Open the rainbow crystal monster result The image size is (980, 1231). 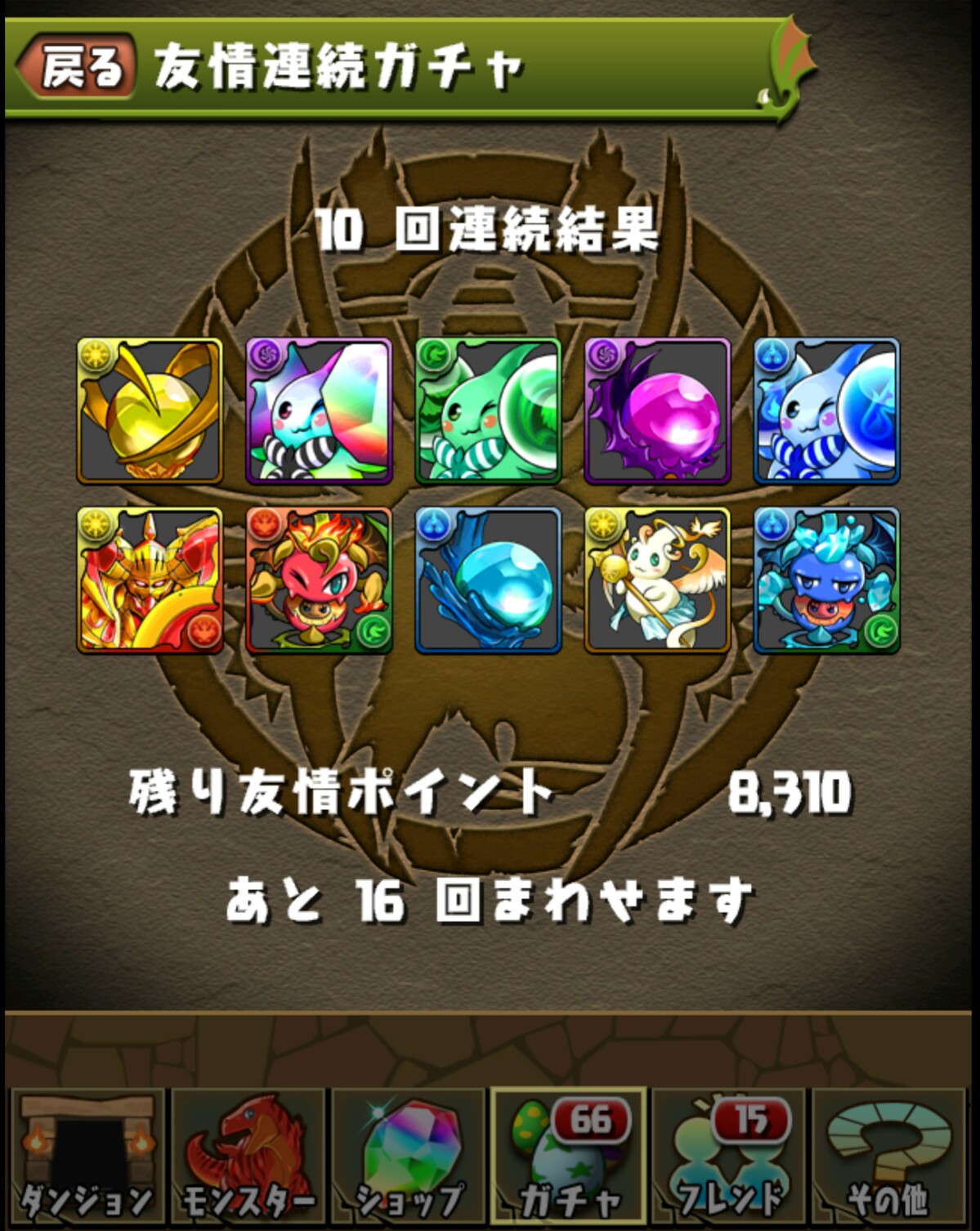point(319,411)
